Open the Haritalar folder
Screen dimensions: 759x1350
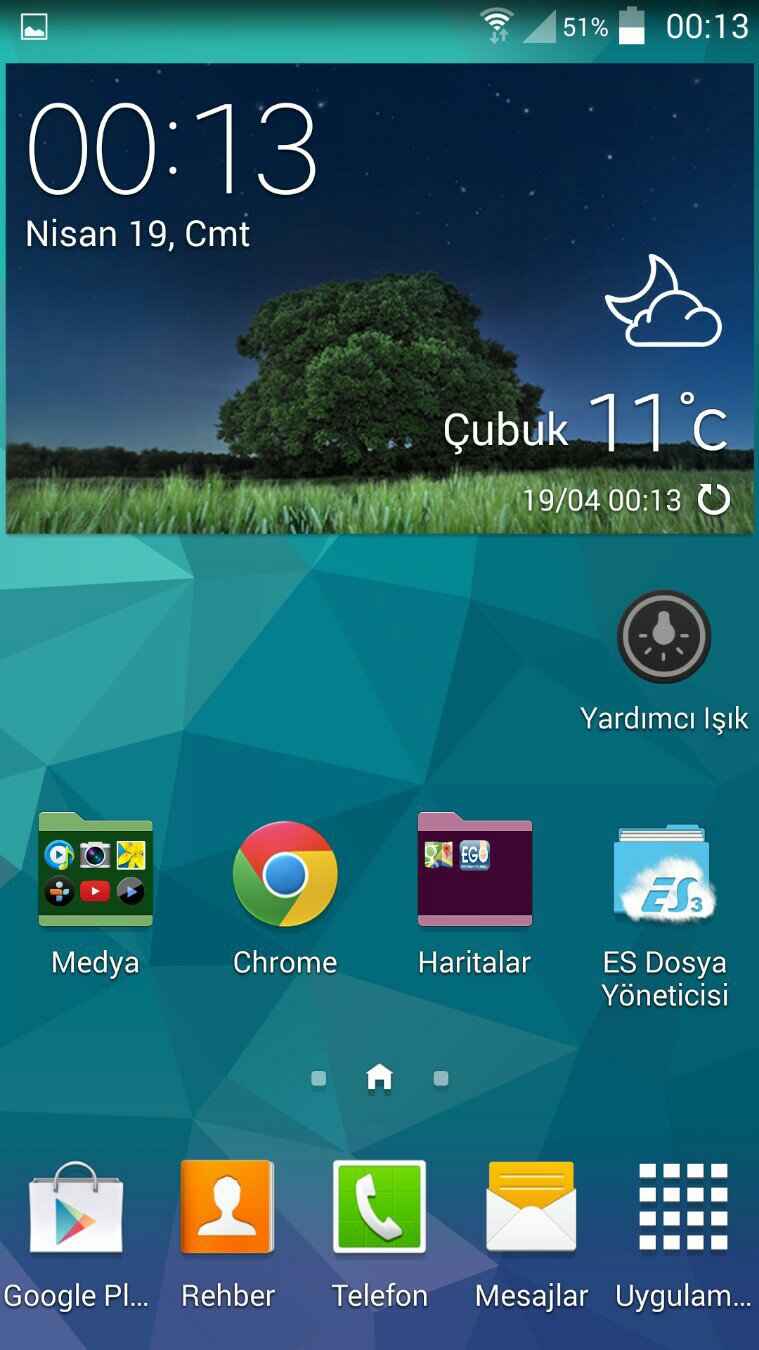click(x=474, y=869)
